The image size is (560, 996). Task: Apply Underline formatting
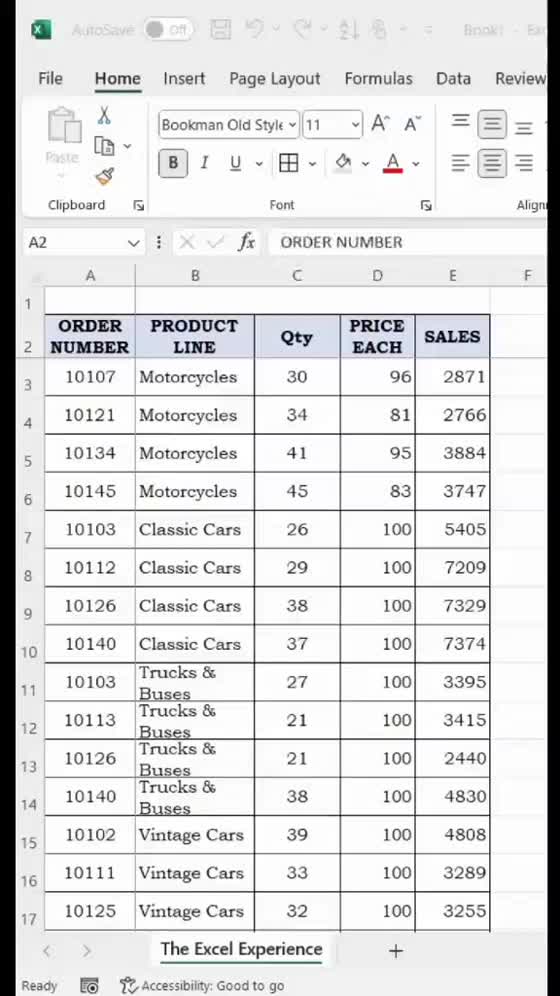(x=236, y=163)
